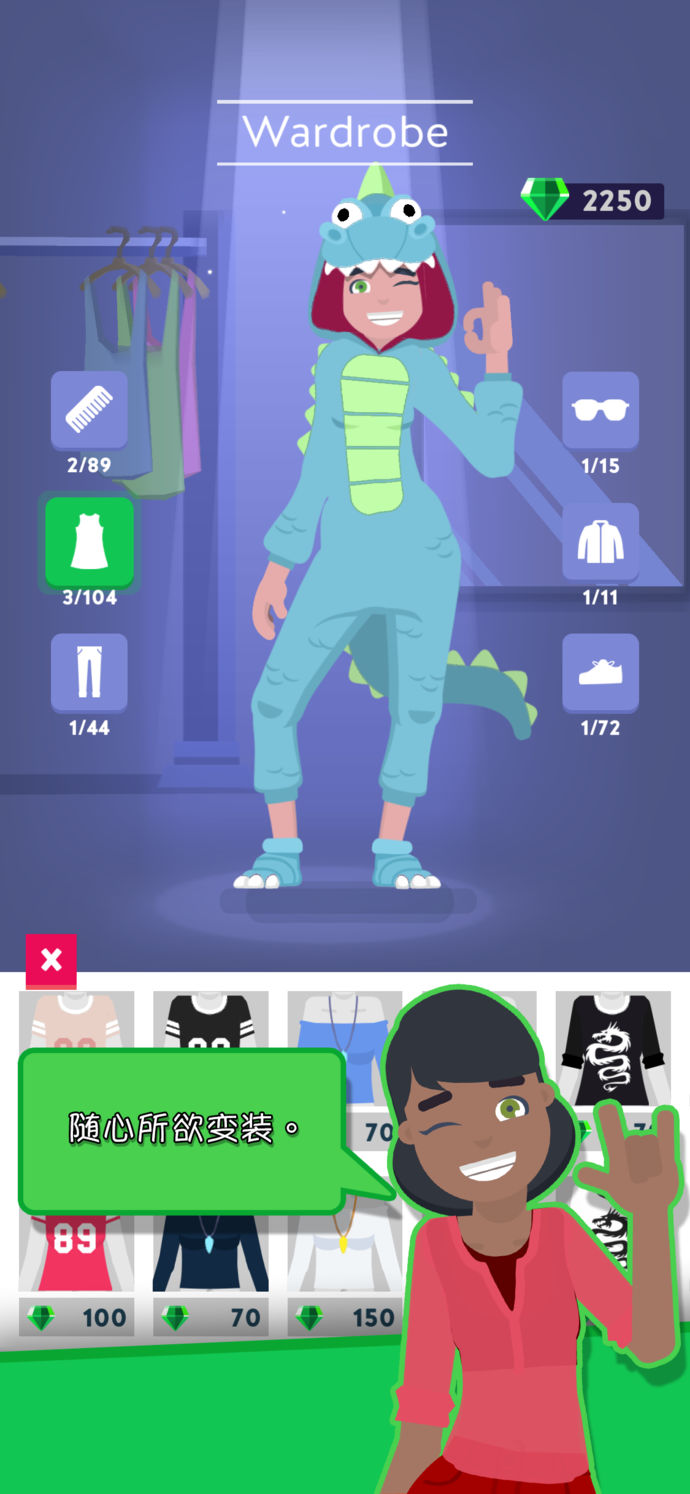Open the gem balance showing 2250
The height and width of the screenshot is (1494, 690).
click(593, 201)
